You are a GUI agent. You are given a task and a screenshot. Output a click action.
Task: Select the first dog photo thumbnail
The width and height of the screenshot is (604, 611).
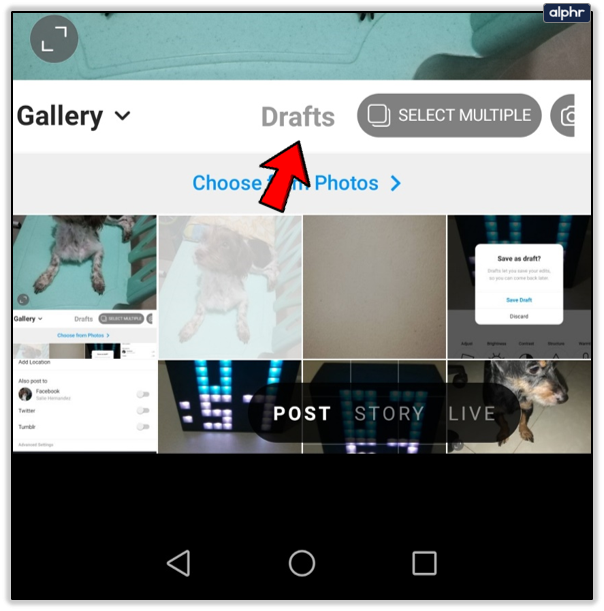tap(84, 261)
